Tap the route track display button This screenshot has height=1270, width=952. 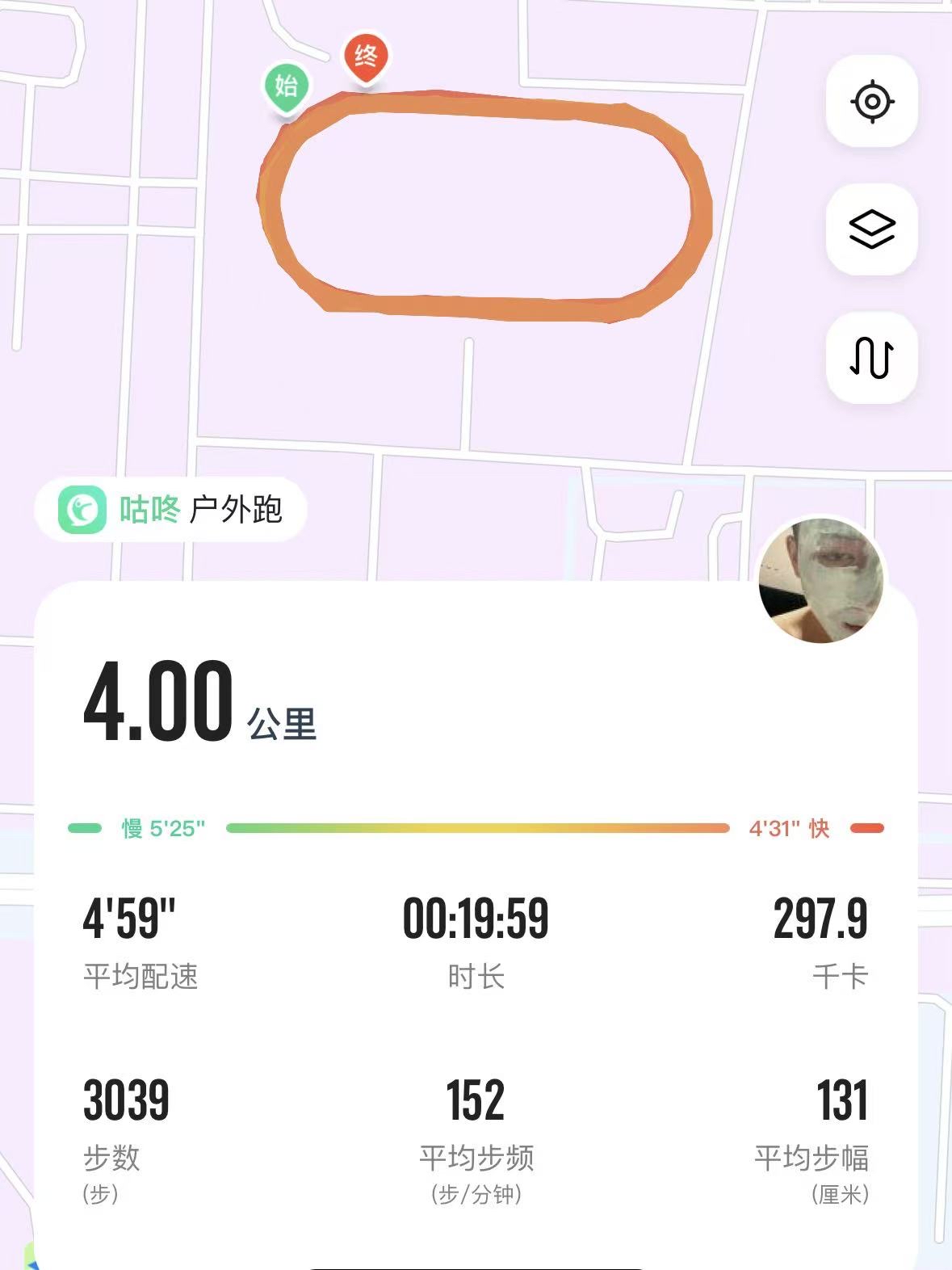[872, 357]
